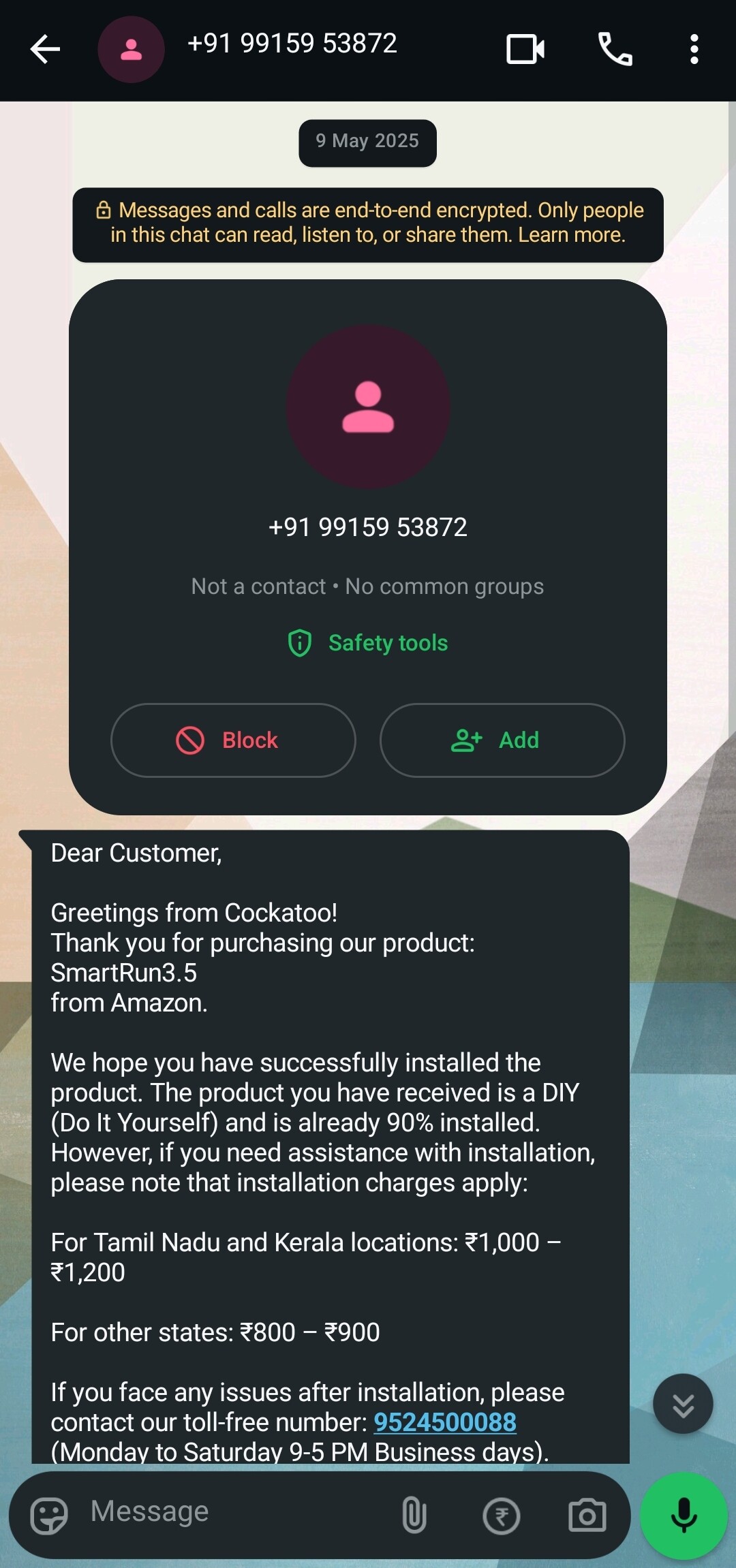Jump to the latest message with the down arrows
The height and width of the screenshot is (1568, 736).
coord(683,1404)
